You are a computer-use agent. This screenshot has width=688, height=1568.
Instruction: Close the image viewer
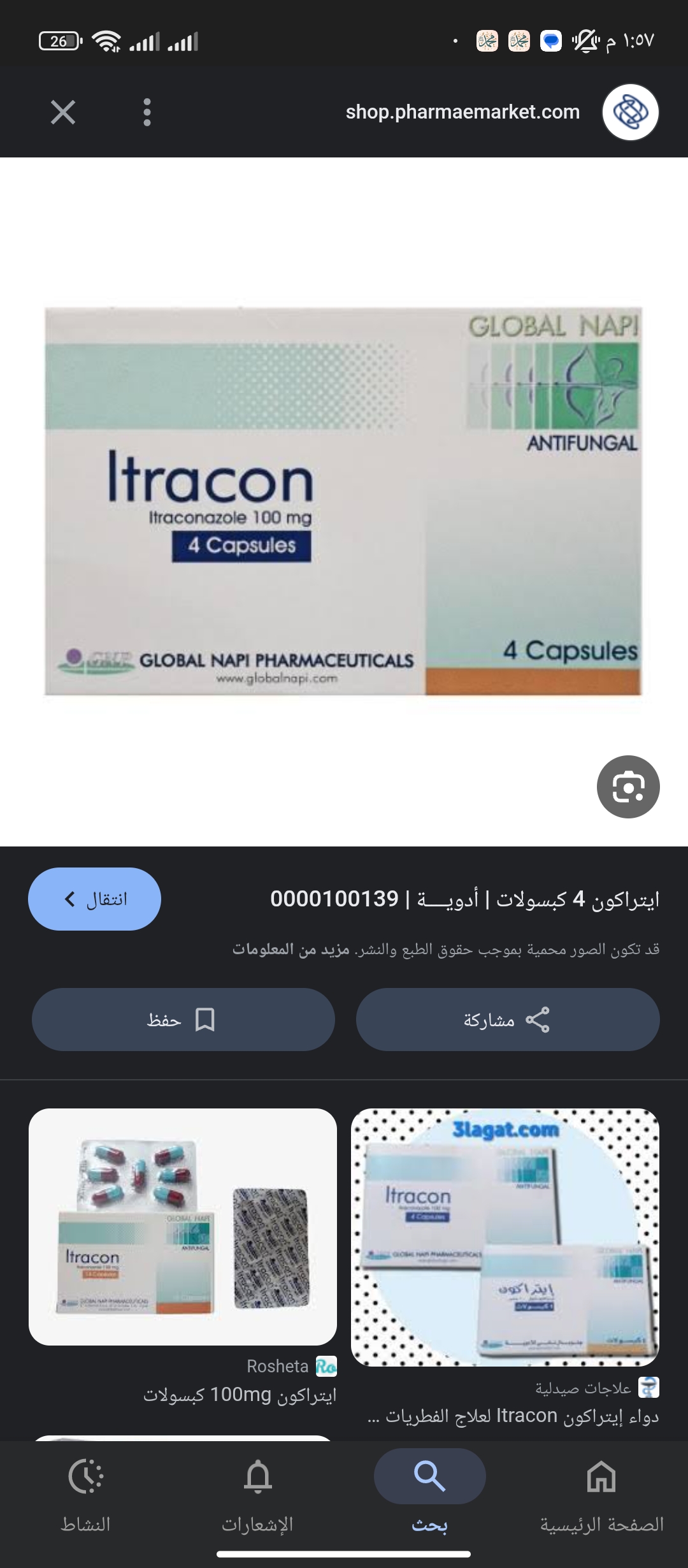pos(63,112)
